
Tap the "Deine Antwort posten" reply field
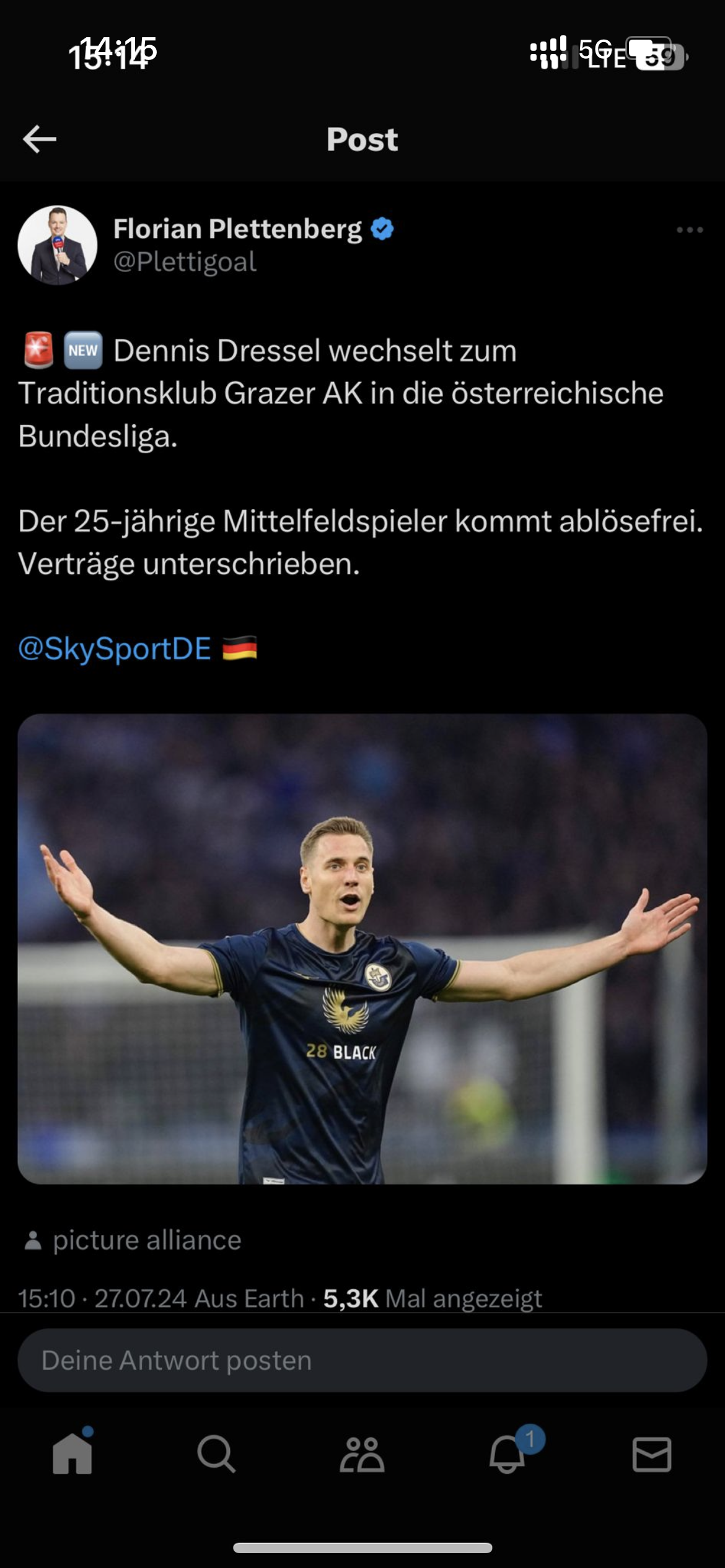coord(362,1361)
